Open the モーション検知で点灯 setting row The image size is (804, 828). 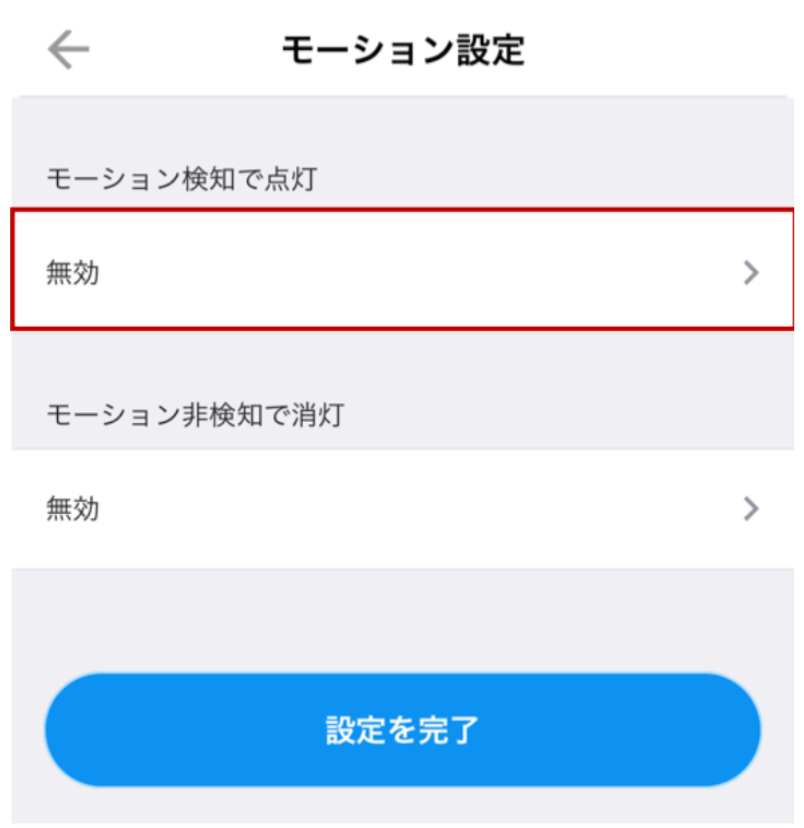pos(402,271)
